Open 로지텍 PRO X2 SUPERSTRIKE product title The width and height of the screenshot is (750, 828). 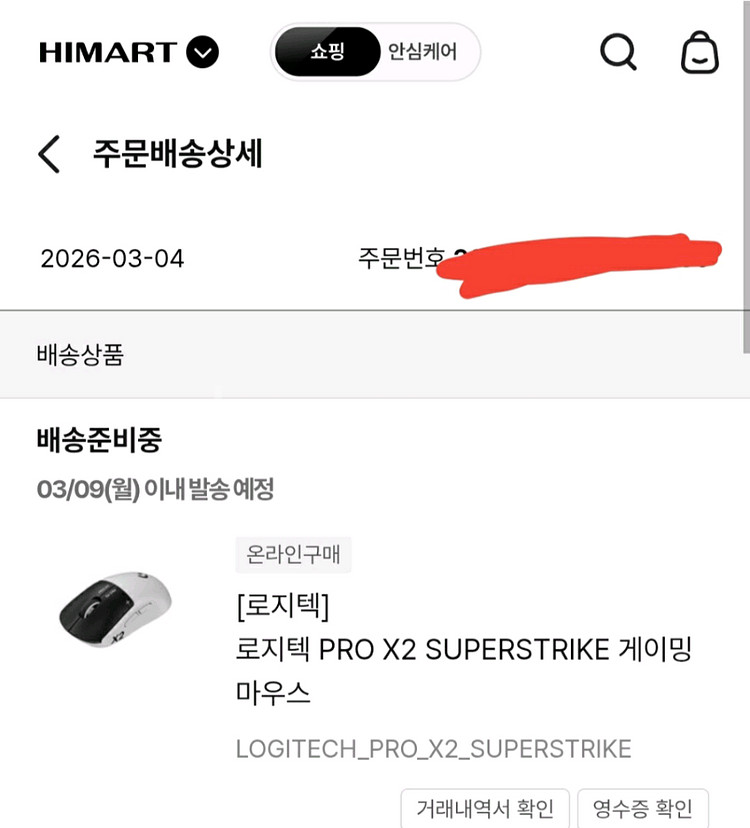[x=463, y=650]
